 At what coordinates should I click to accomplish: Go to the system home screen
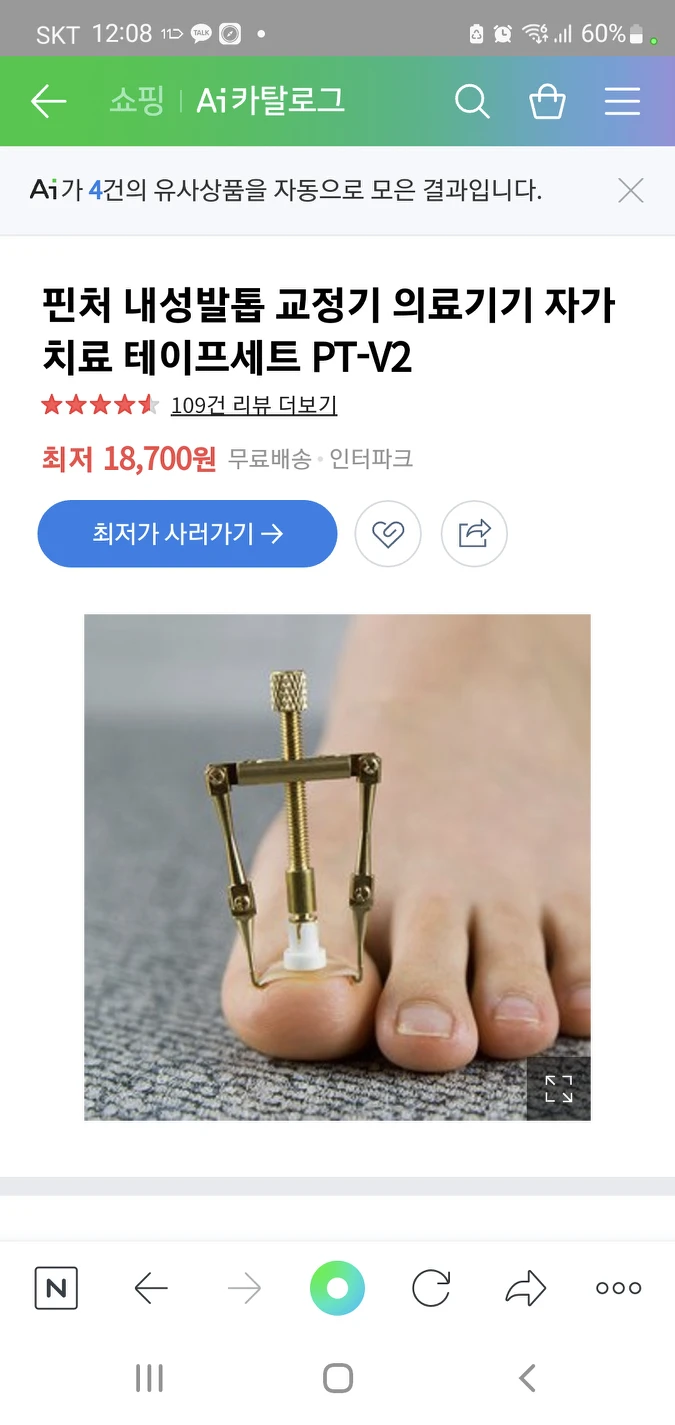[338, 1378]
